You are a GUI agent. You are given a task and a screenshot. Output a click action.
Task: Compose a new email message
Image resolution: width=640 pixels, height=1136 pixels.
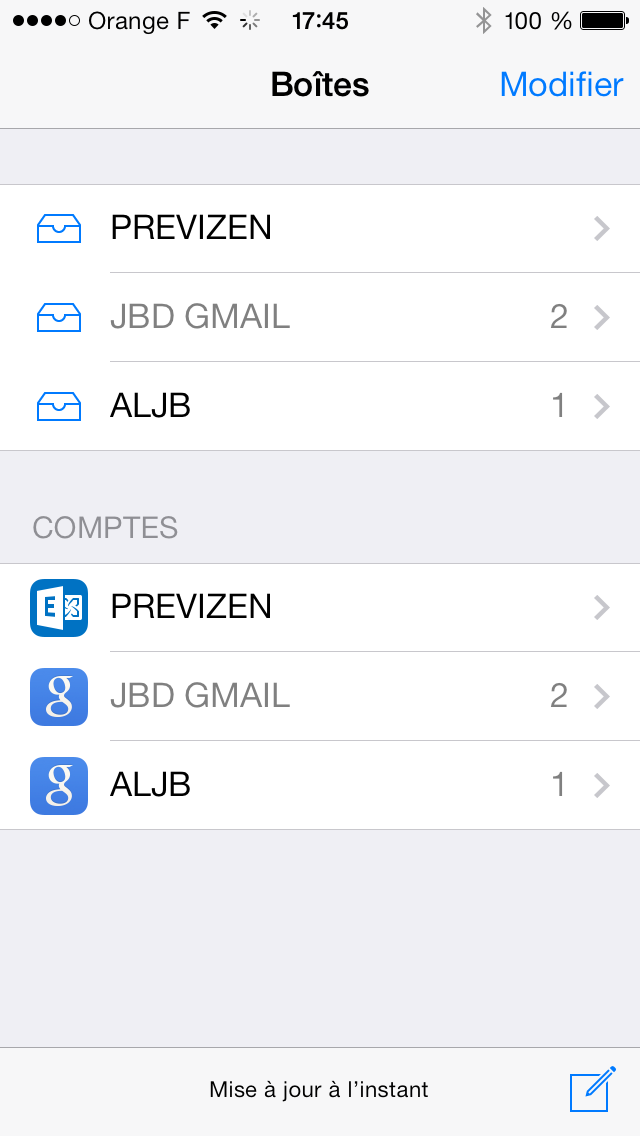(x=592, y=1089)
